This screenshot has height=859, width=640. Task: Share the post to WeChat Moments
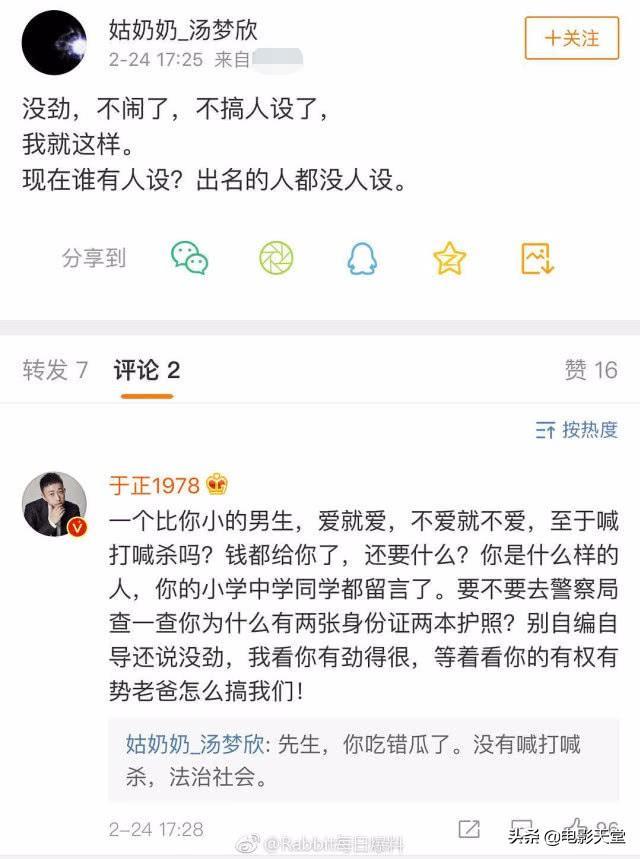(276, 258)
